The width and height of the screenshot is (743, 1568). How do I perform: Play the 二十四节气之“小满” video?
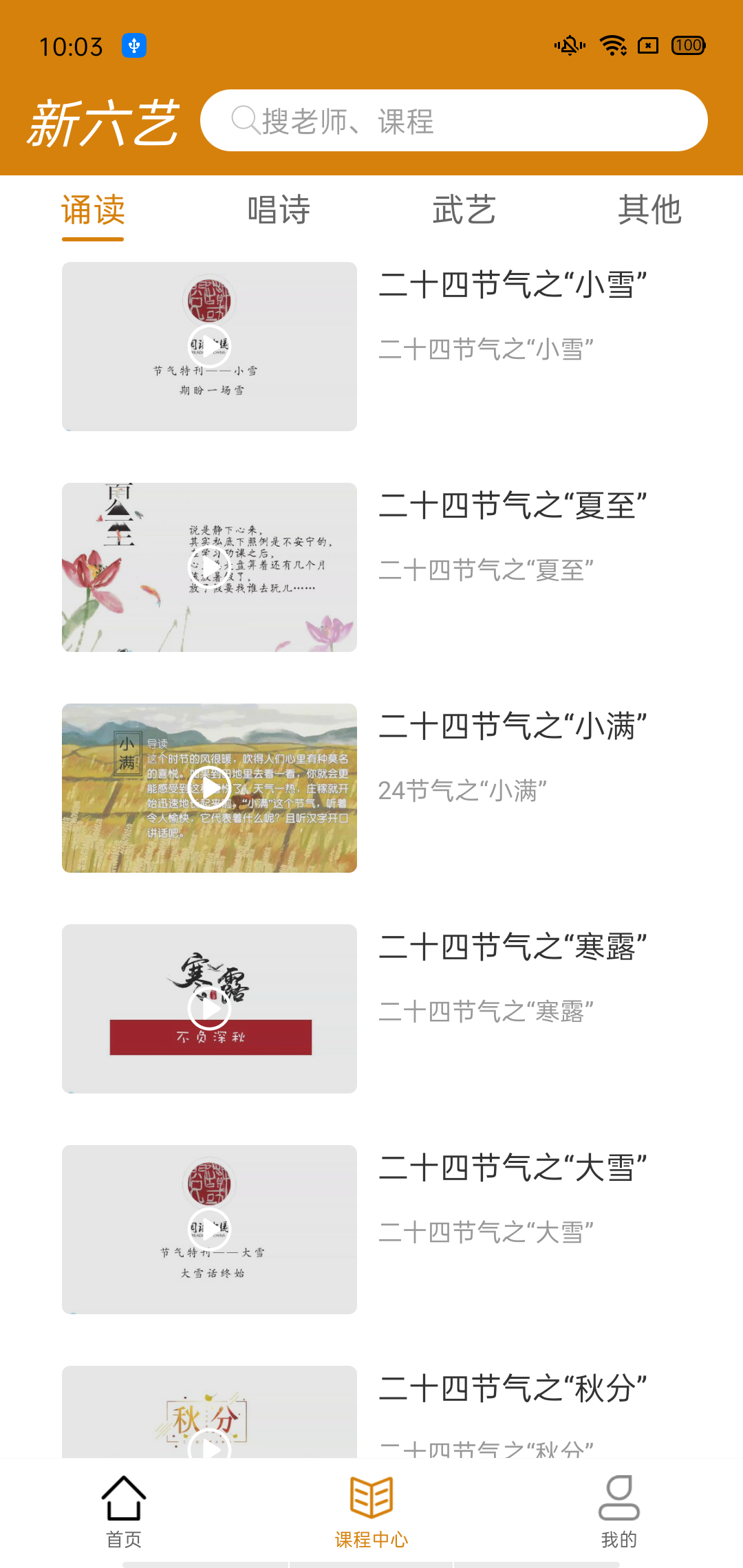pyautogui.click(x=209, y=788)
